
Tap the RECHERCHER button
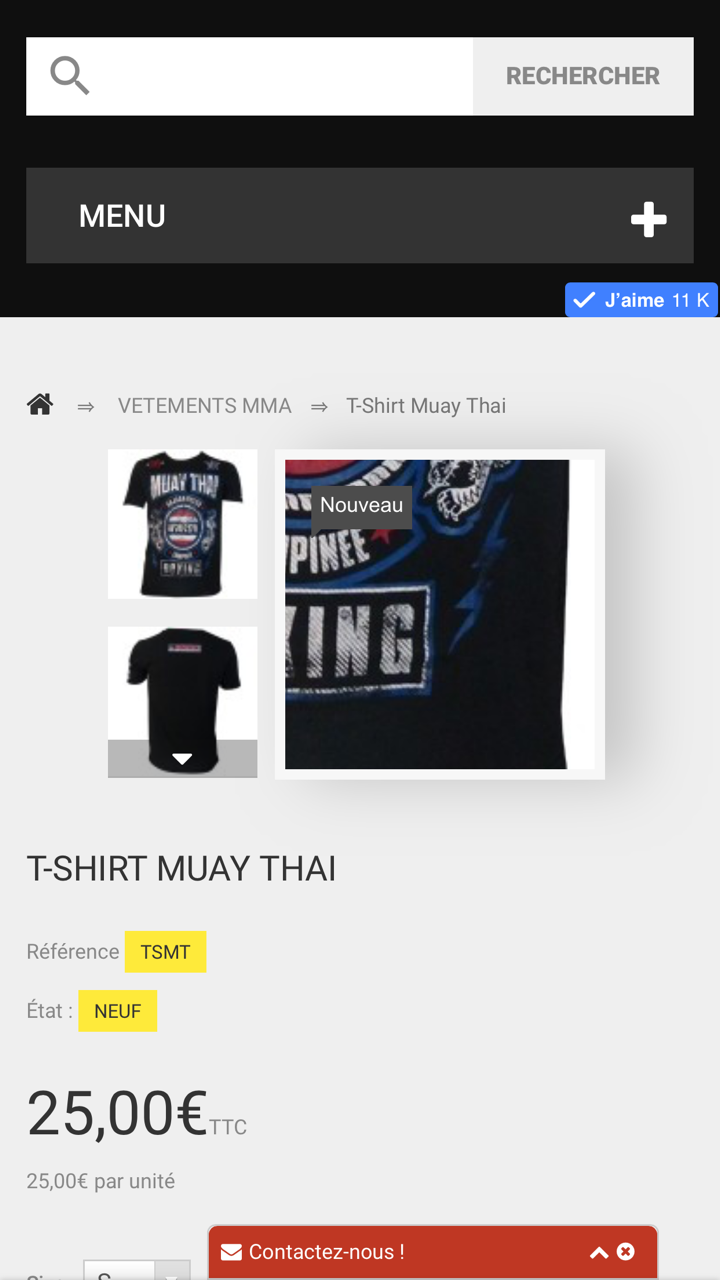coord(583,76)
